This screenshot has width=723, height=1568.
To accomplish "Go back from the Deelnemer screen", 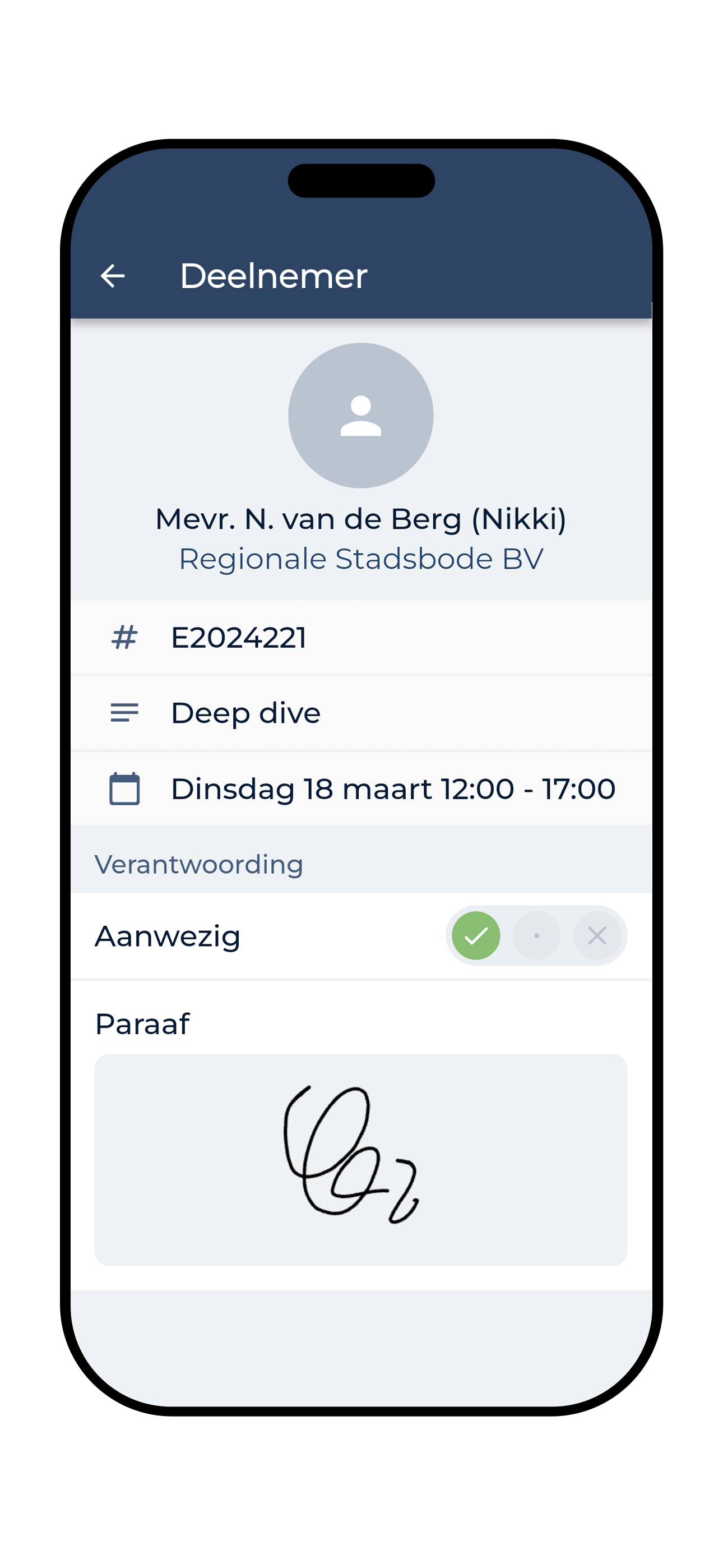I will tap(113, 276).
